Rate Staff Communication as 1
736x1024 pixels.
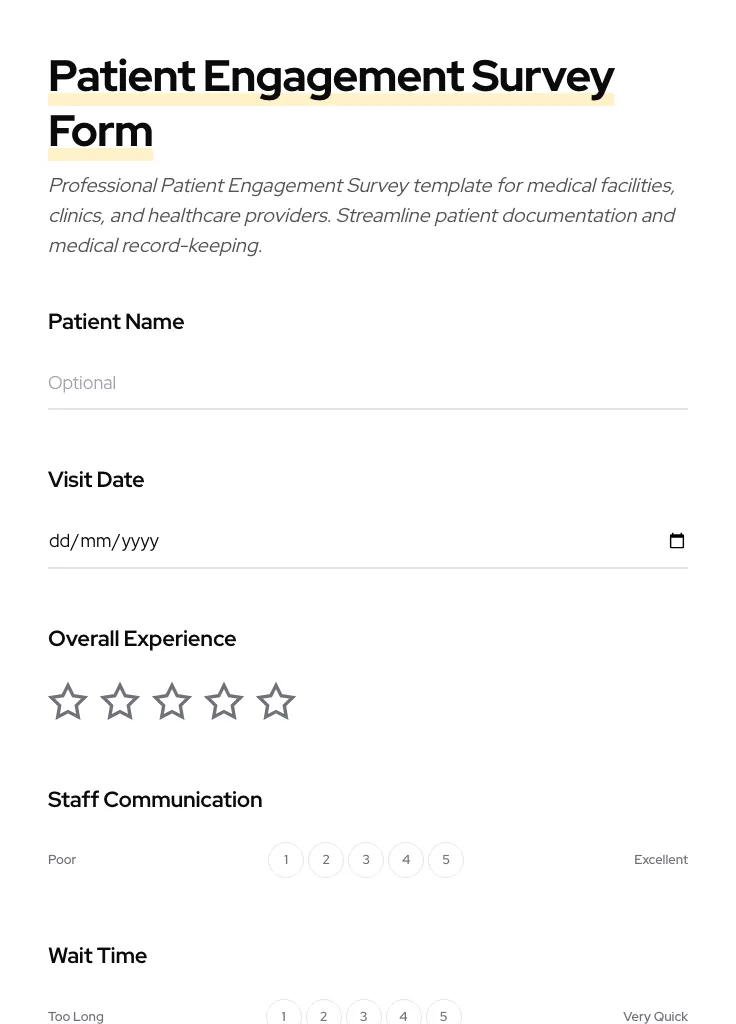(x=285, y=859)
